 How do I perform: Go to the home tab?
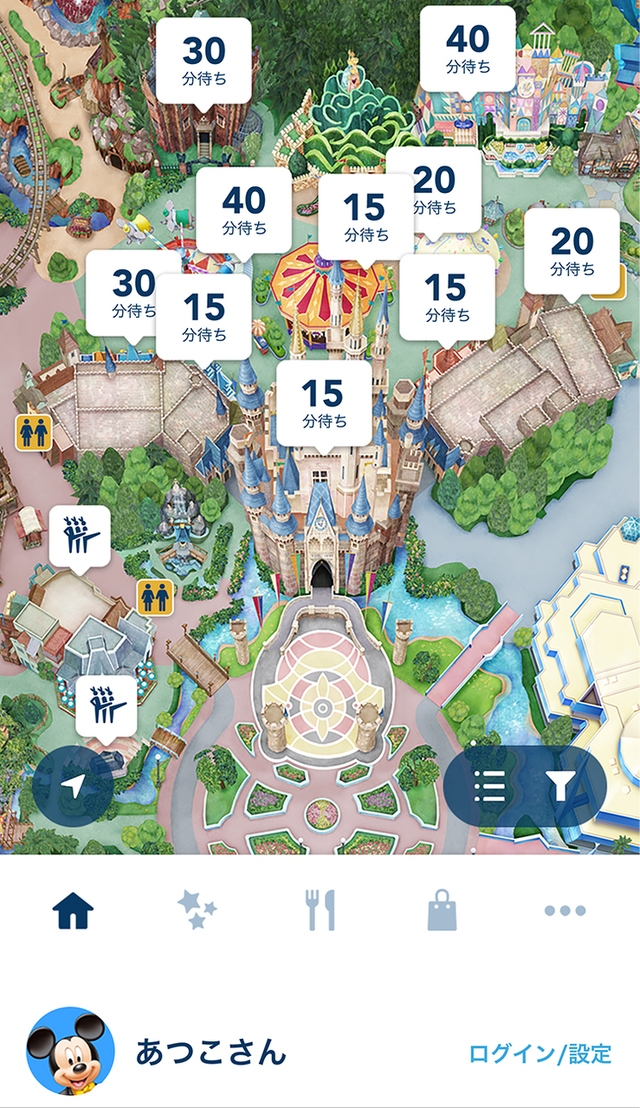click(x=73, y=910)
